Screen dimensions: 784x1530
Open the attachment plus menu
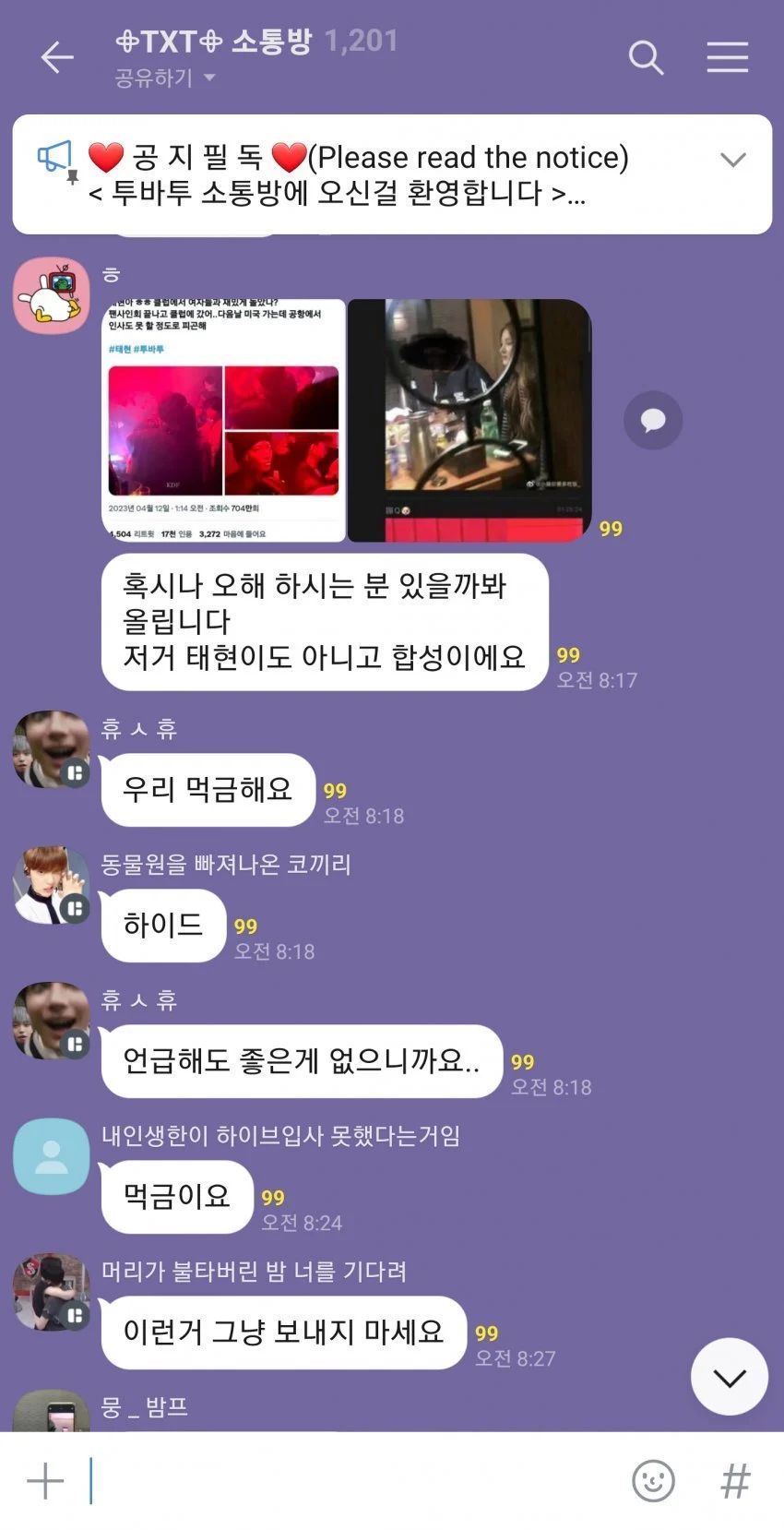pos(45,1482)
